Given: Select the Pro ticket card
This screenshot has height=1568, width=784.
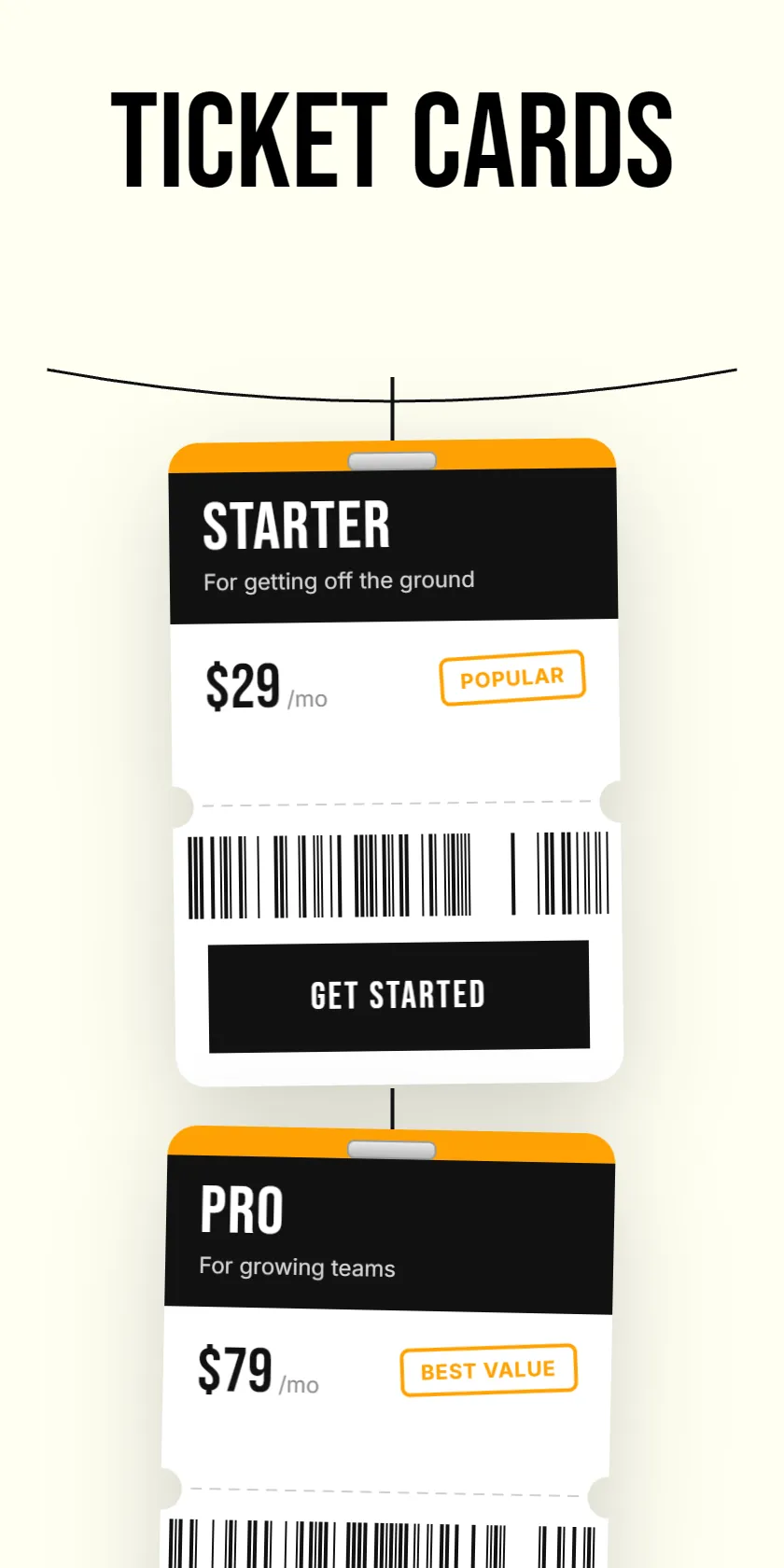Looking at the screenshot, I should (388, 1348).
